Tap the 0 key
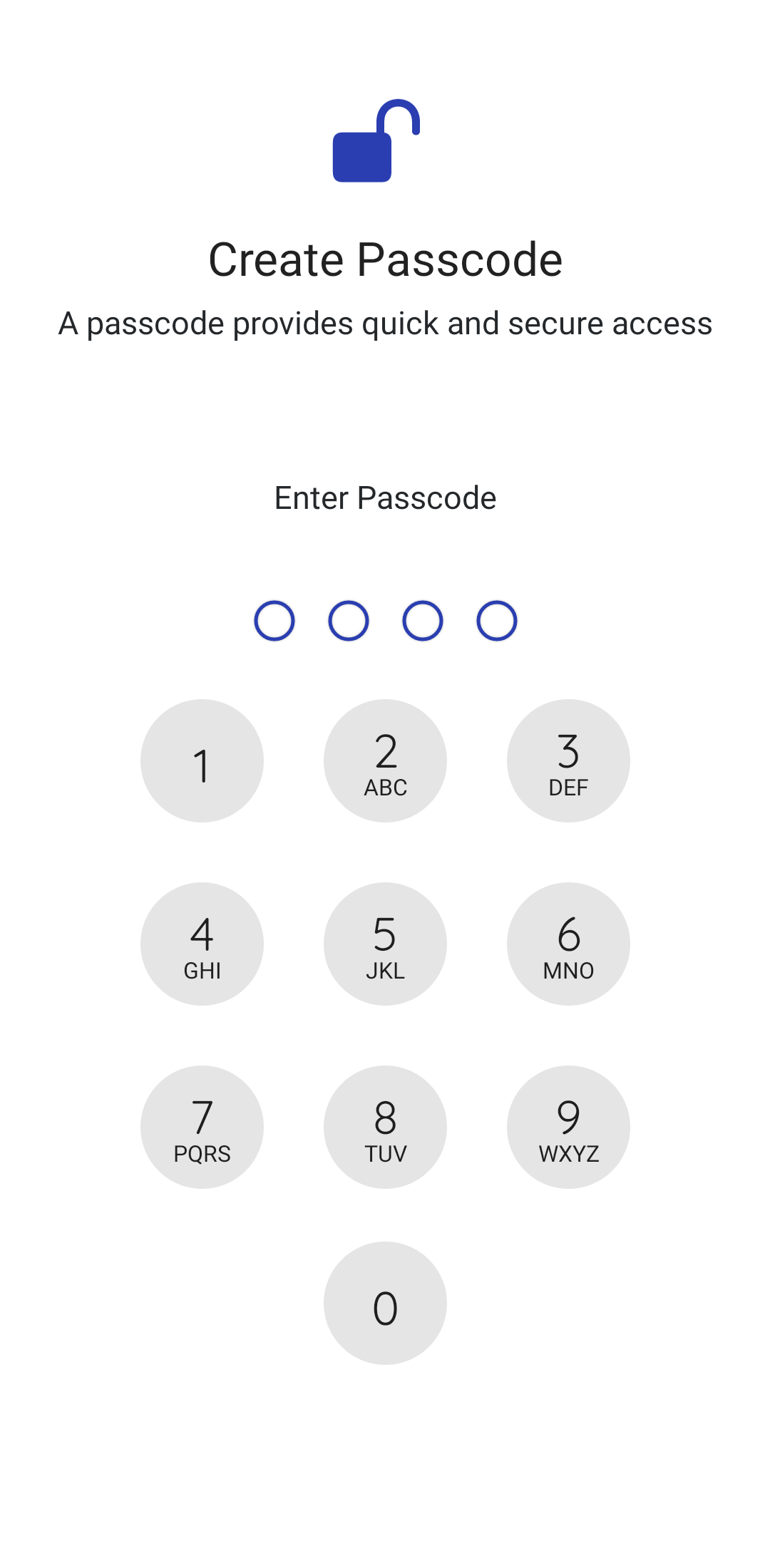 385,1303
